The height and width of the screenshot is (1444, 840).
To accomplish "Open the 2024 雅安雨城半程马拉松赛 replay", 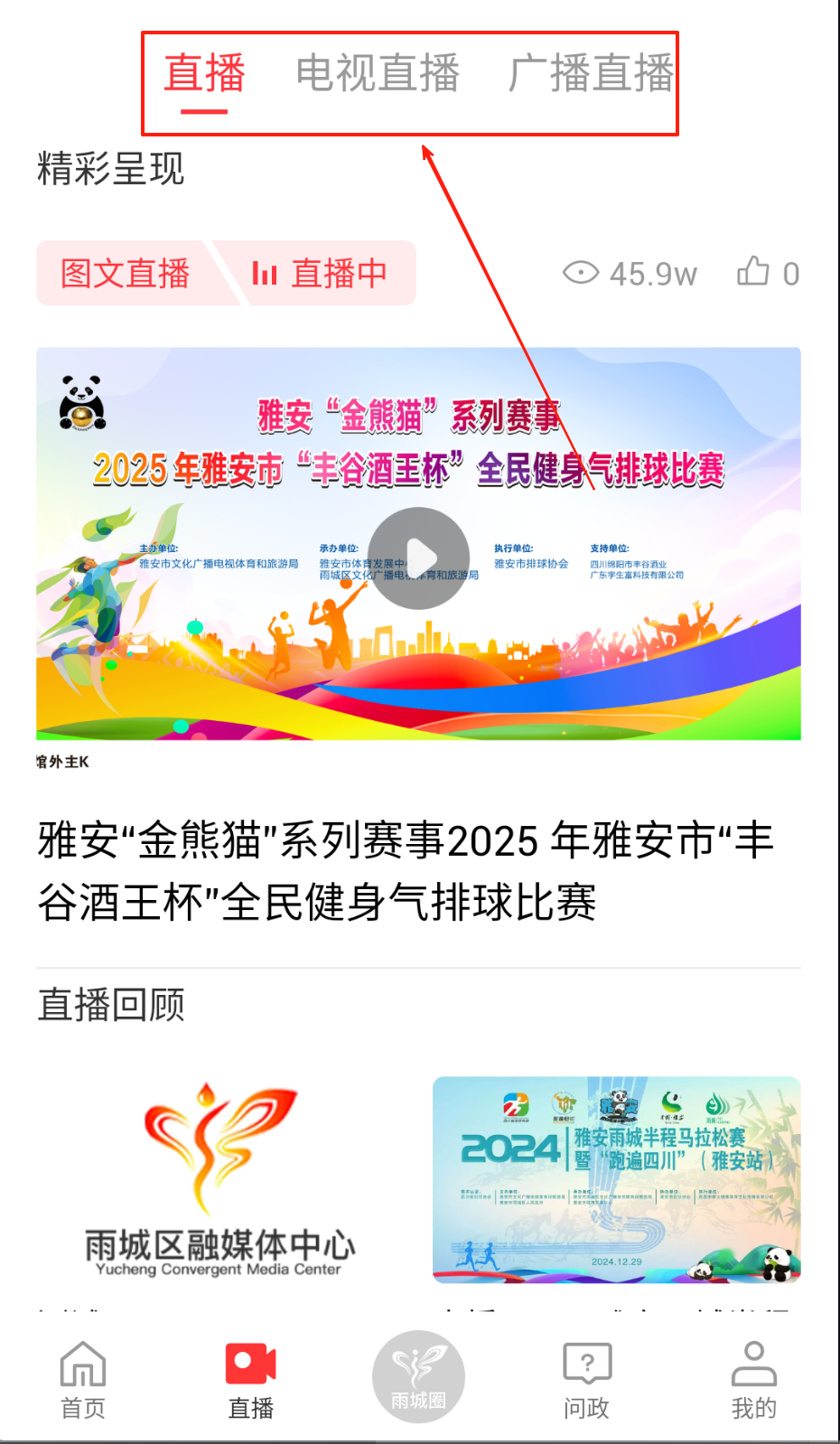I will 616,1179.
